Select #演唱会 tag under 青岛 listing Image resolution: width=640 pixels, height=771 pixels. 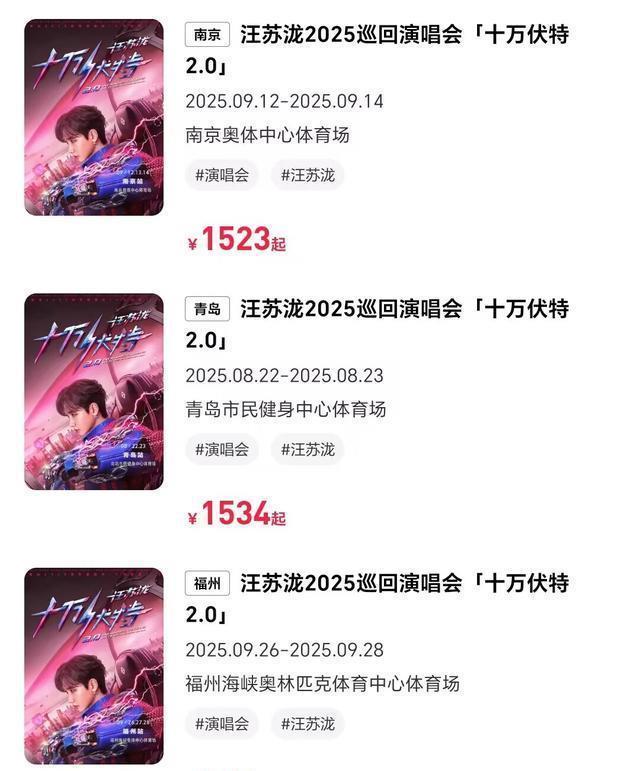[222, 449]
